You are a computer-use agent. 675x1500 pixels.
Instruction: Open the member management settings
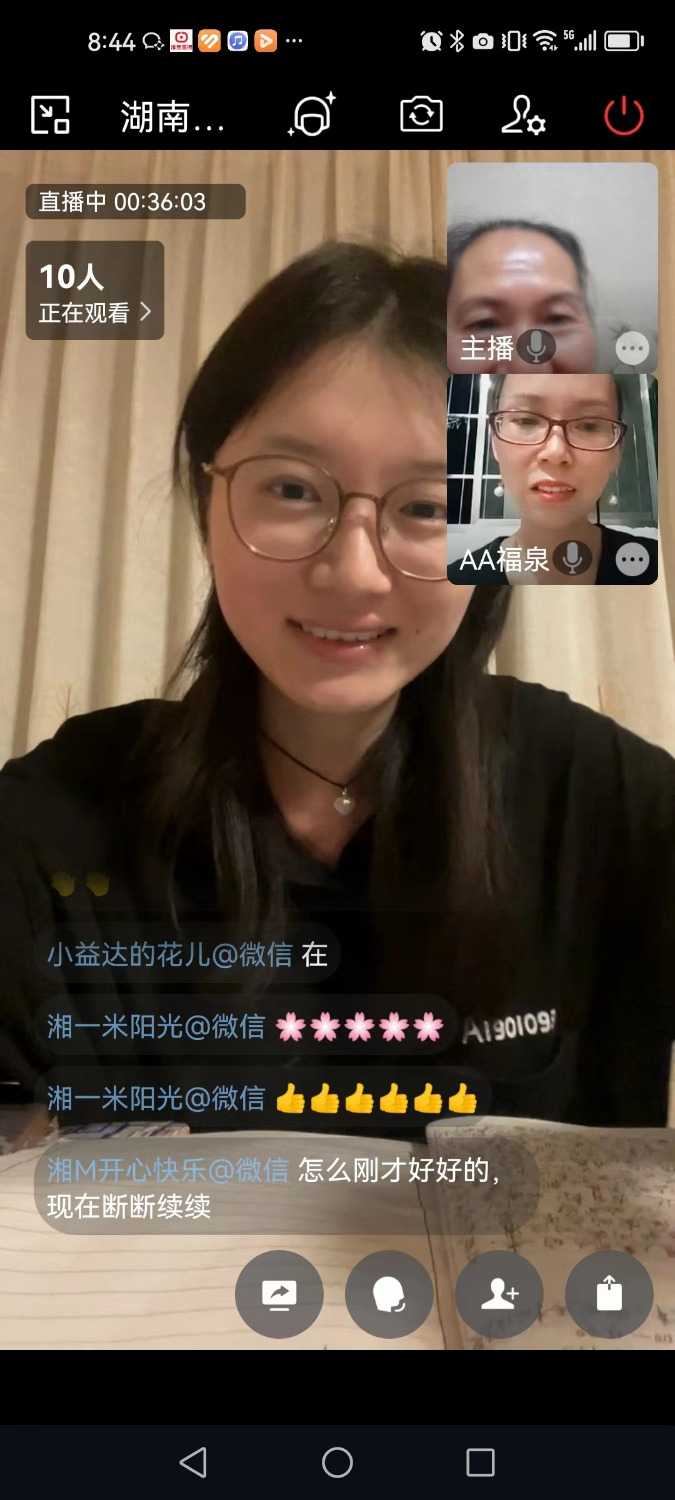[x=523, y=115]
